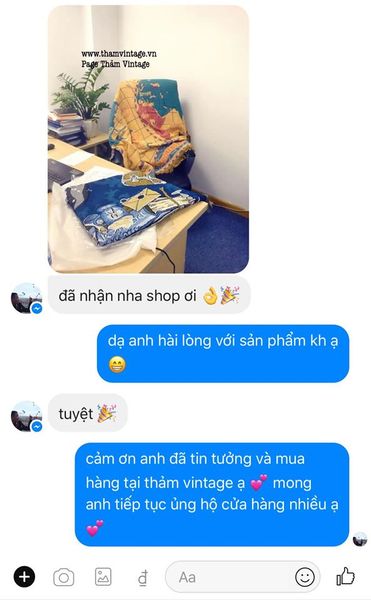Open the emoji smiley picker
This screenshot has width=371, height=600.
pos(305,577)
